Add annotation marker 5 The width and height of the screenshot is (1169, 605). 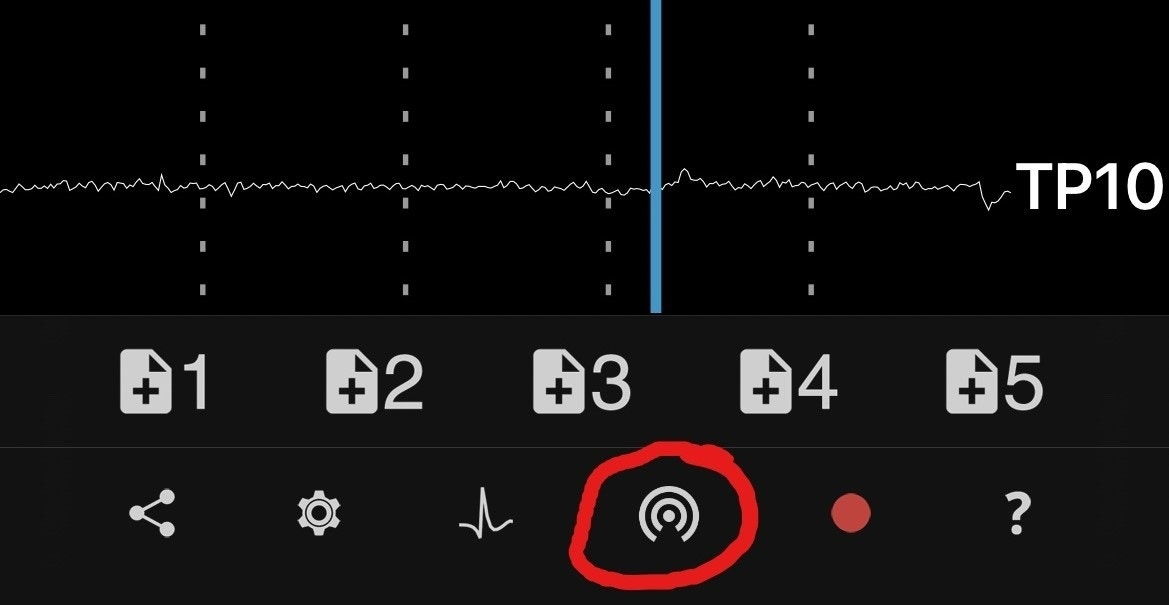tap(995, 381)
